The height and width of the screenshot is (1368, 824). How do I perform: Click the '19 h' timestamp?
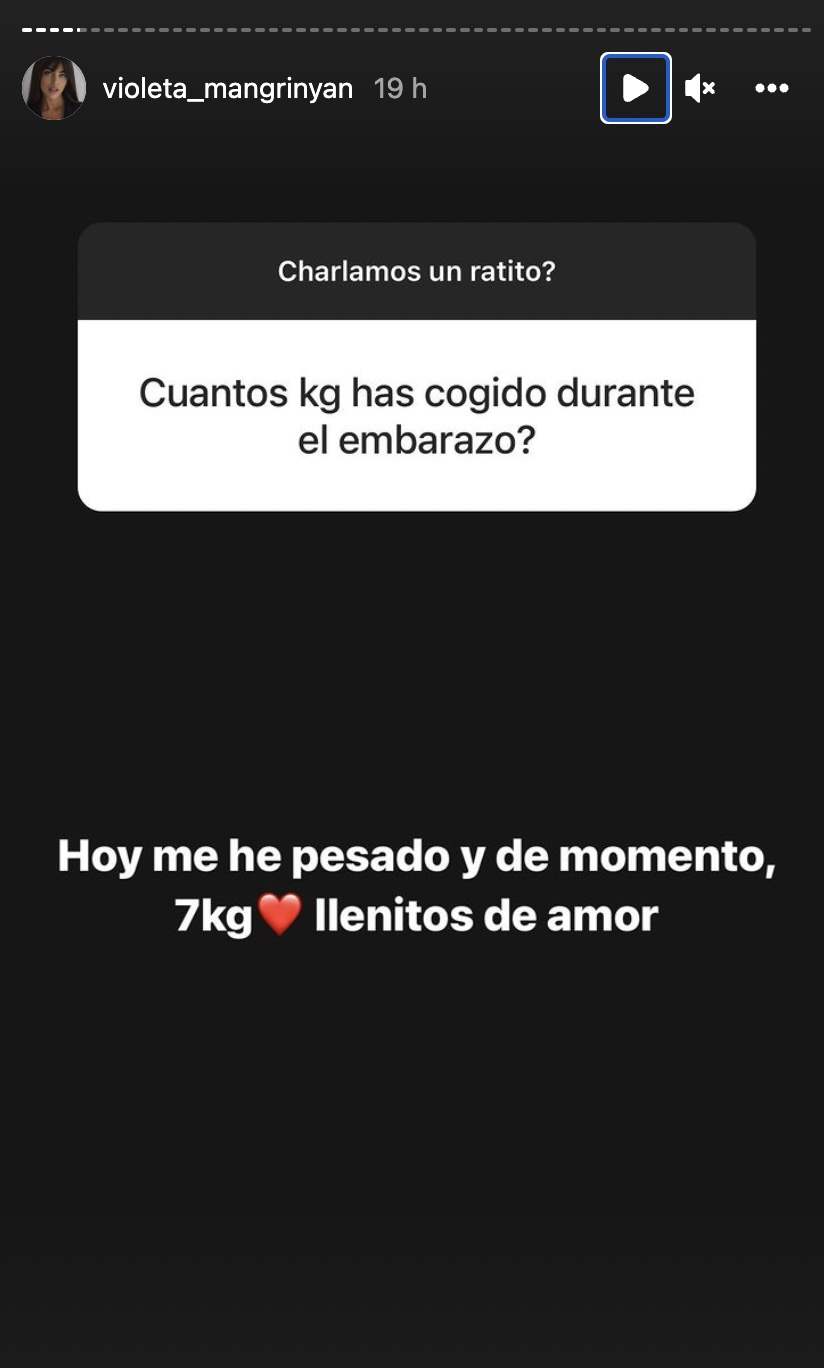(400, 88)
